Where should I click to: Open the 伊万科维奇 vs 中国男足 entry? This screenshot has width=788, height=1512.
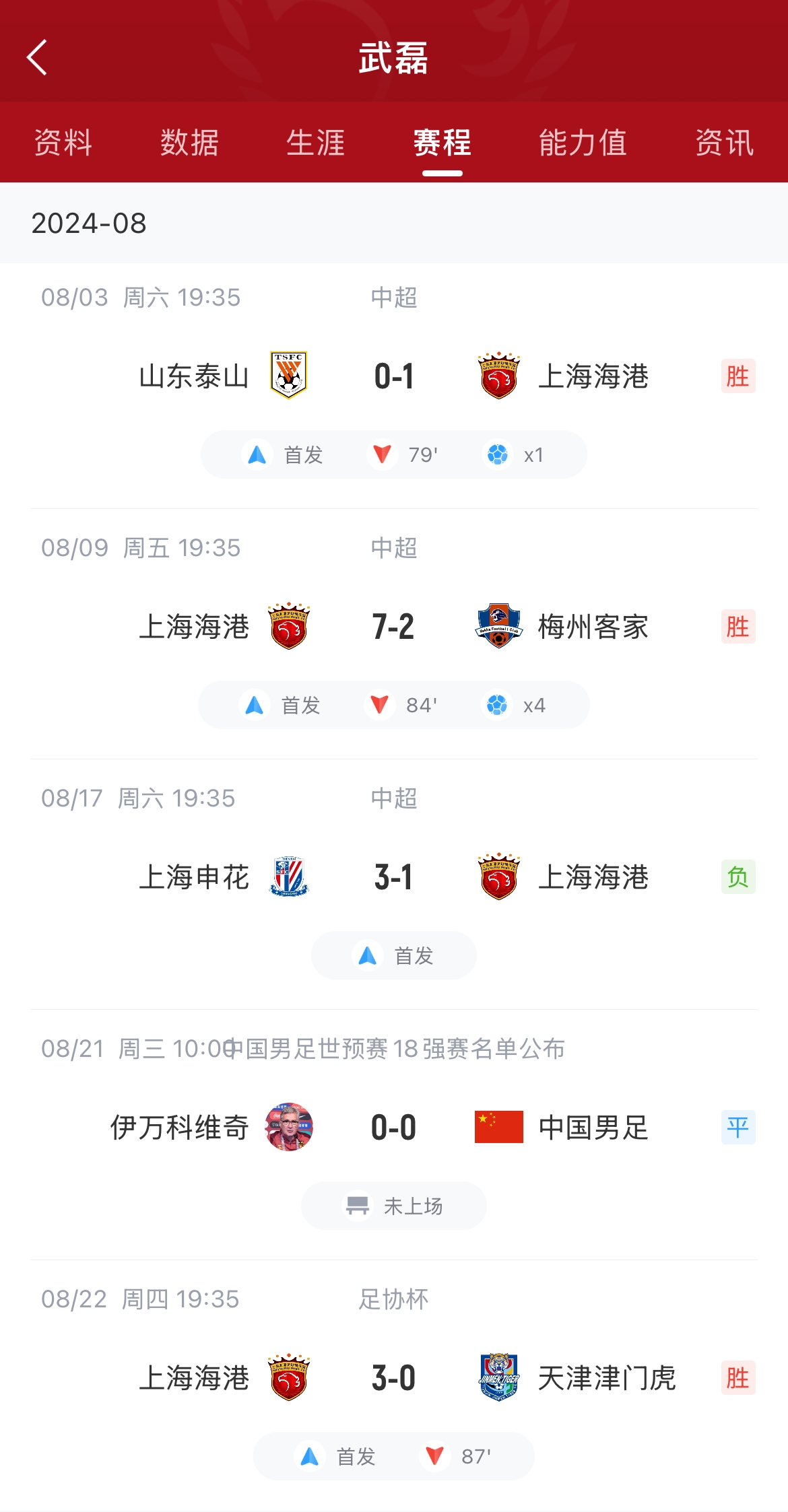(x=394, y=1128)
